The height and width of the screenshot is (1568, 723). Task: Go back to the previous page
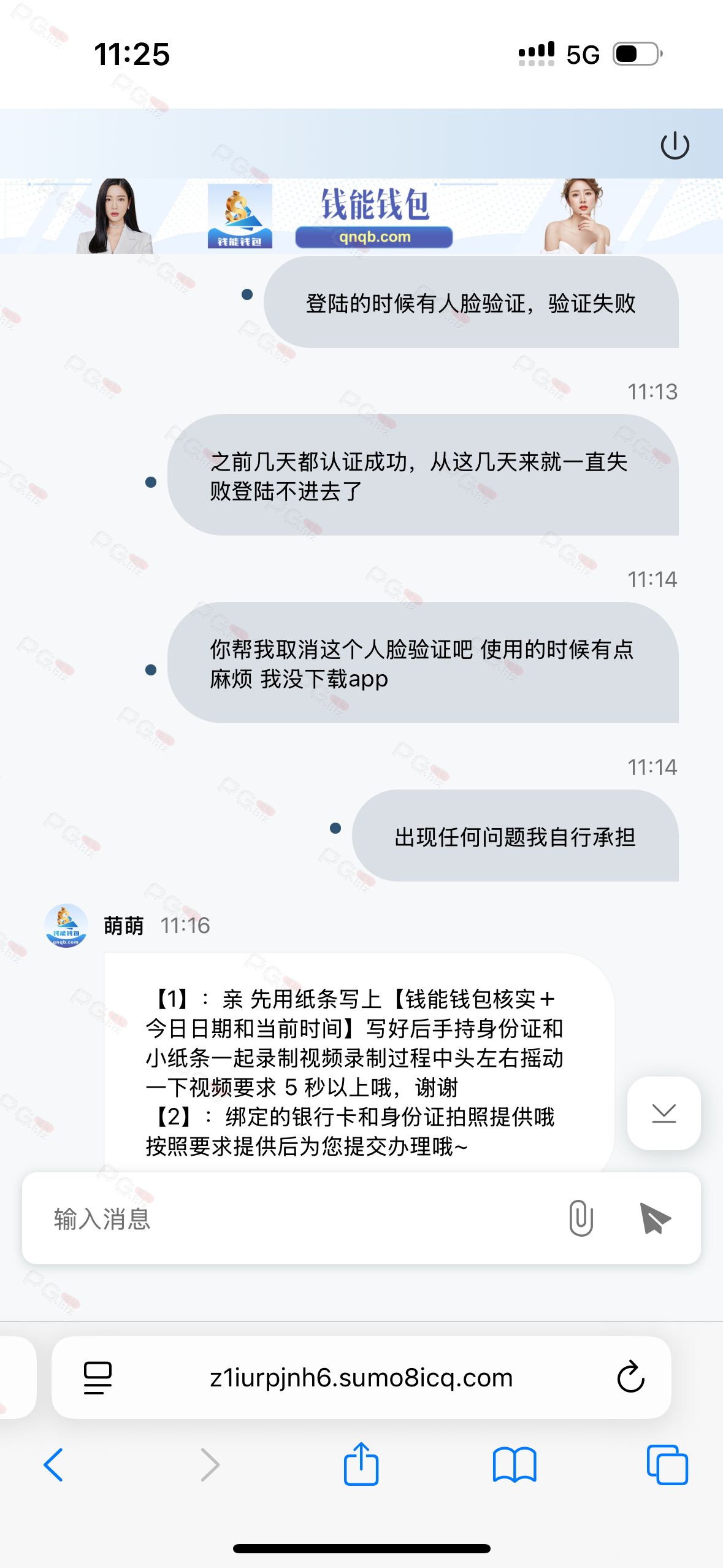point(54,1465)
